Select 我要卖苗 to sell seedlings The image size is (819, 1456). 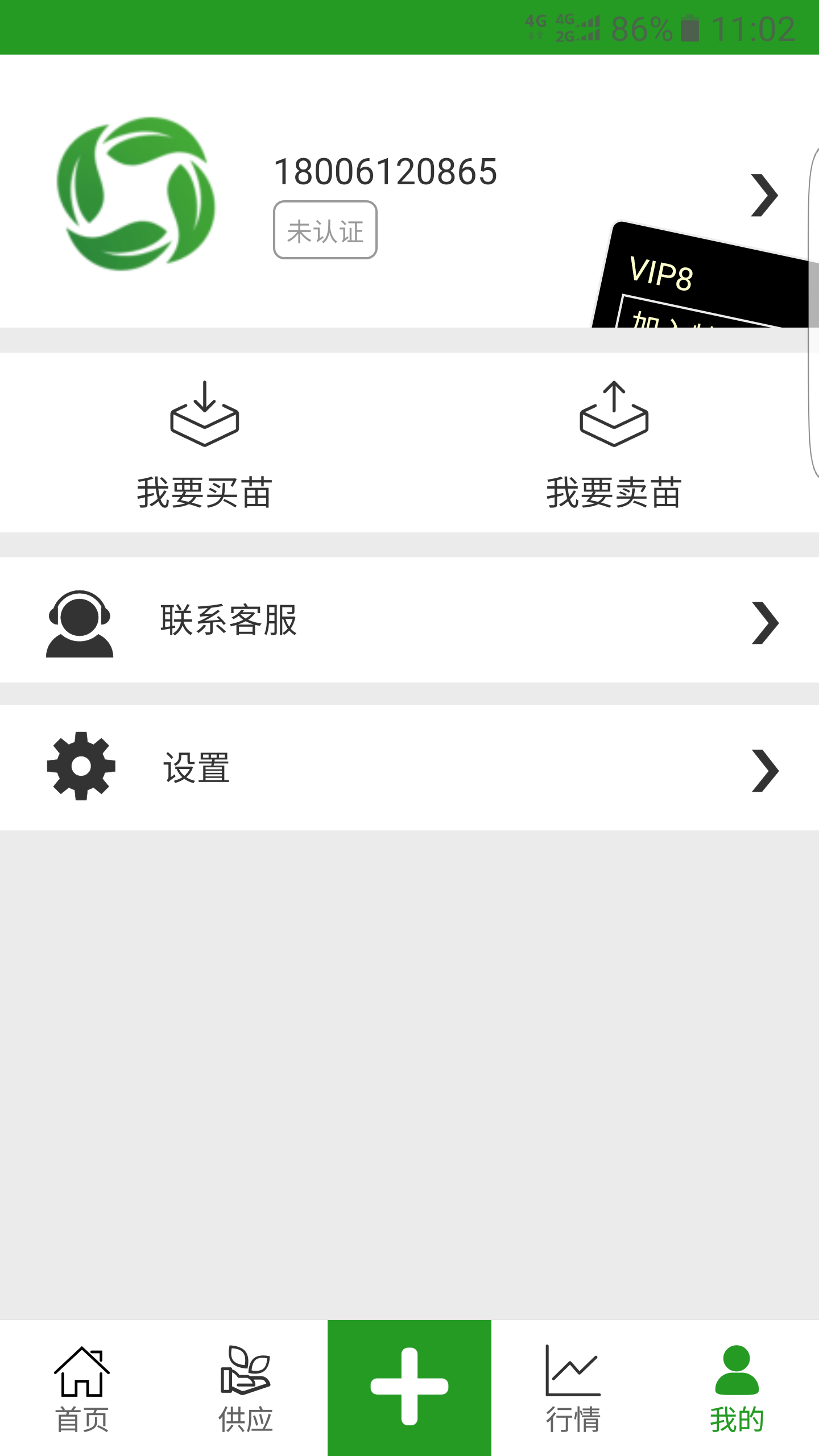614,444
